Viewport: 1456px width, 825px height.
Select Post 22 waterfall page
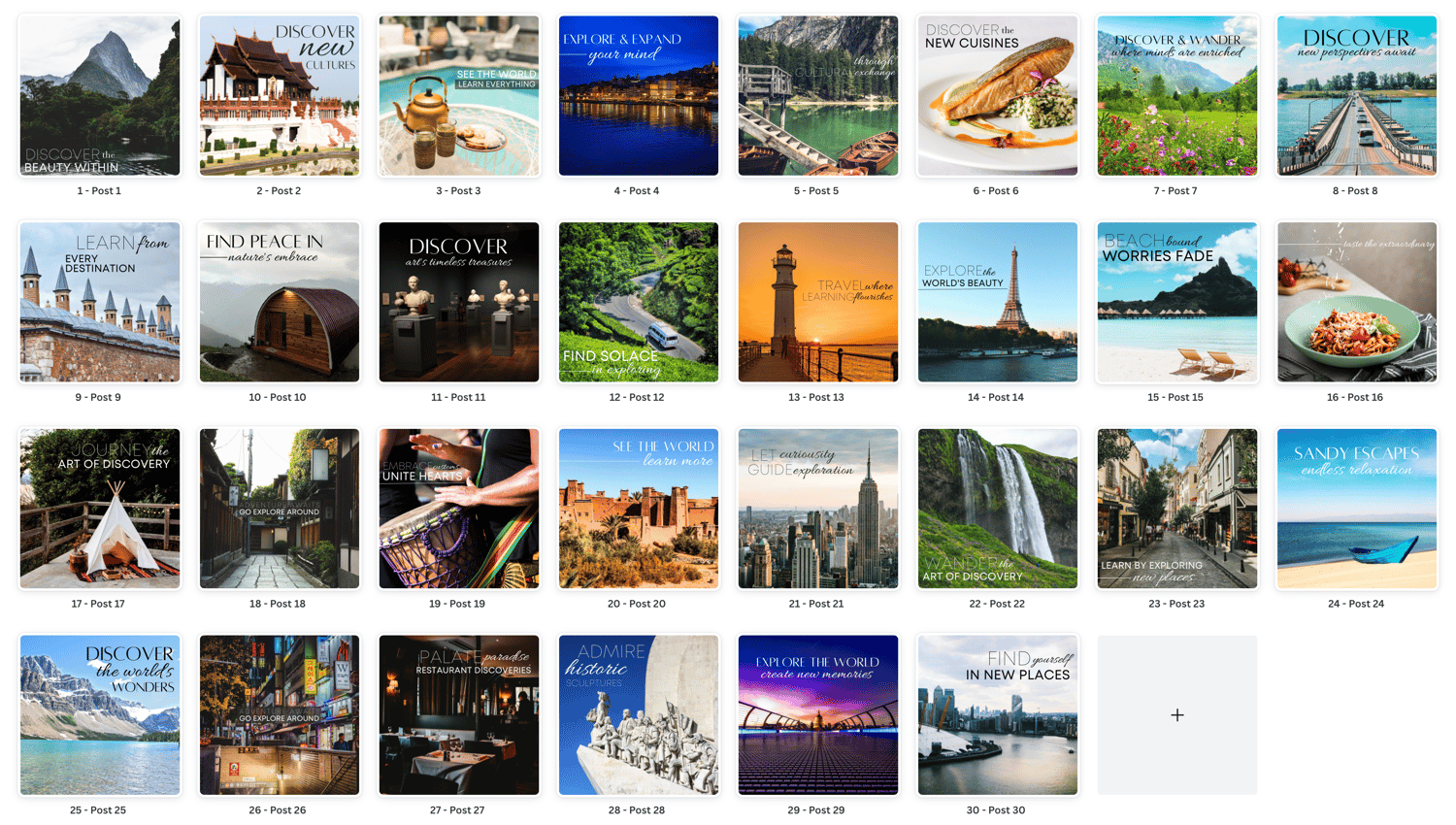pos(998,509)
